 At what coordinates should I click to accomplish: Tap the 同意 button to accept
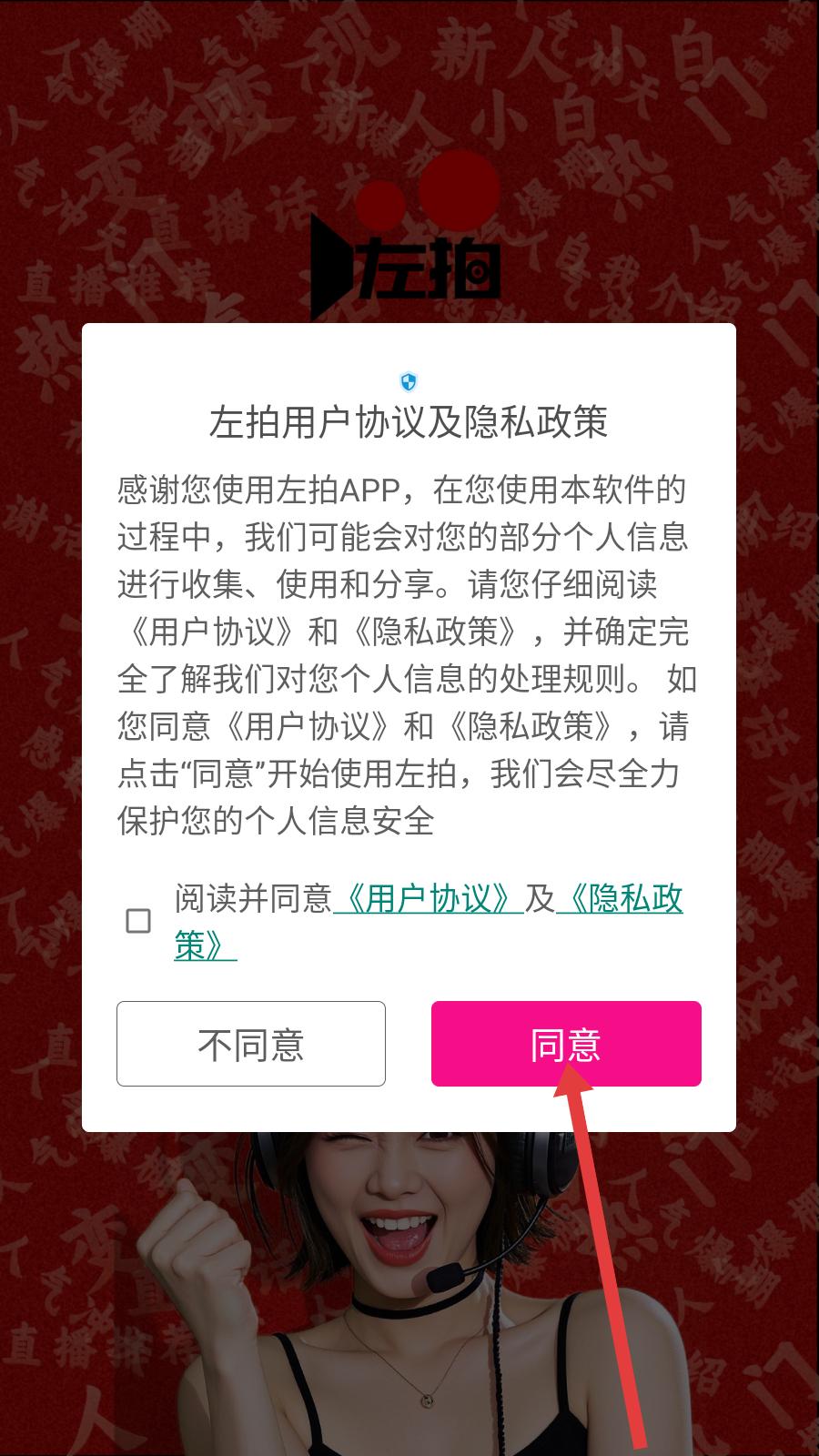(x=565, y=1043)
